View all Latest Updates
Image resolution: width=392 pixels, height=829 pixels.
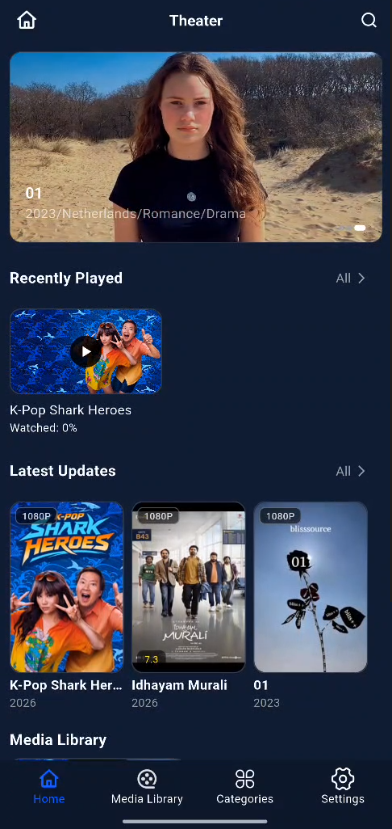pyautogui.click(x=351, y=471)
